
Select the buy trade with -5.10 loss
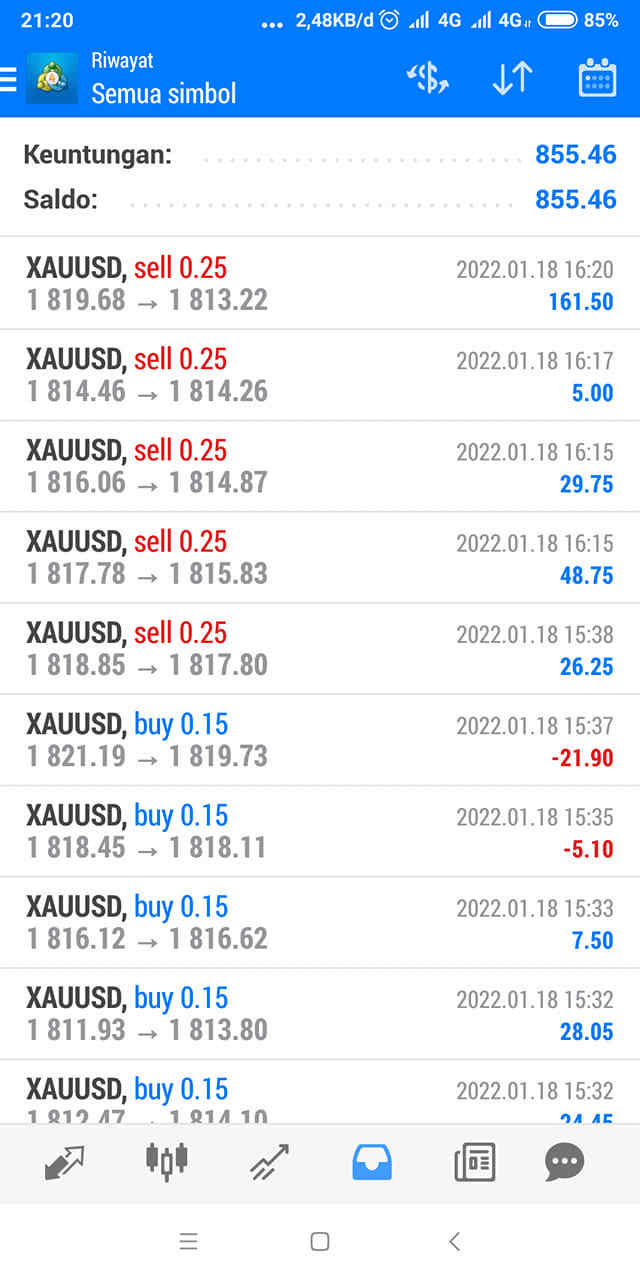[320, 831]
